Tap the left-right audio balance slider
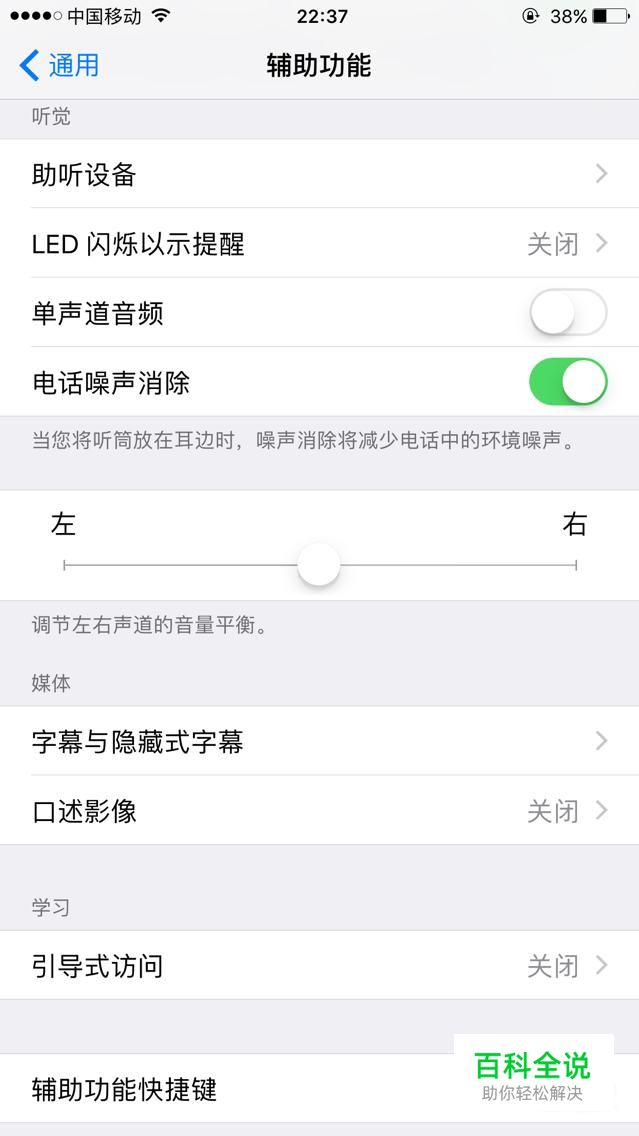This screenshot has width=639, height=1136. pos(320,565)
